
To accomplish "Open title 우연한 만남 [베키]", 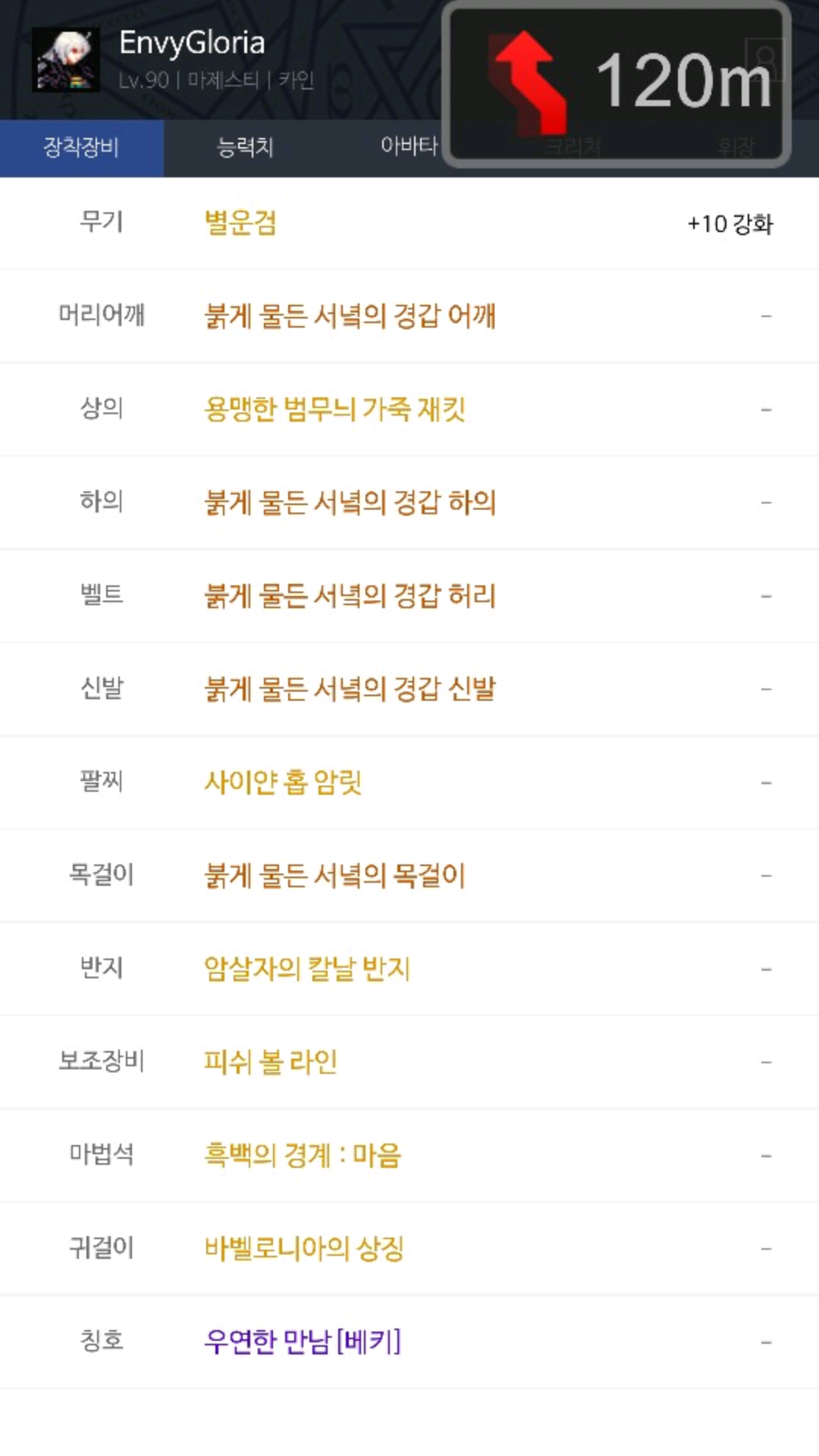I will tap(303, 1342).
